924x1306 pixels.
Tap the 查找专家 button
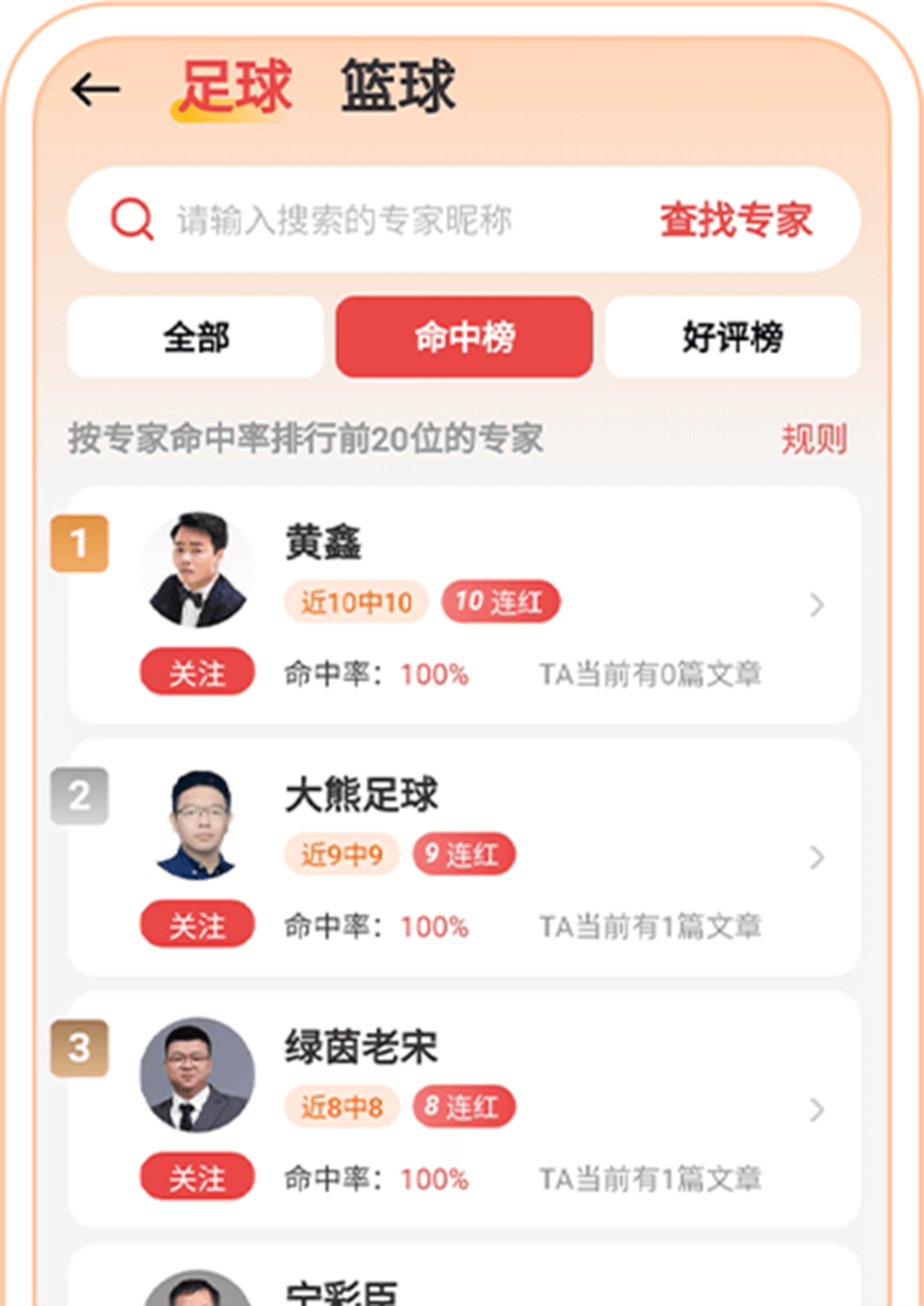(x=735, y=221)
